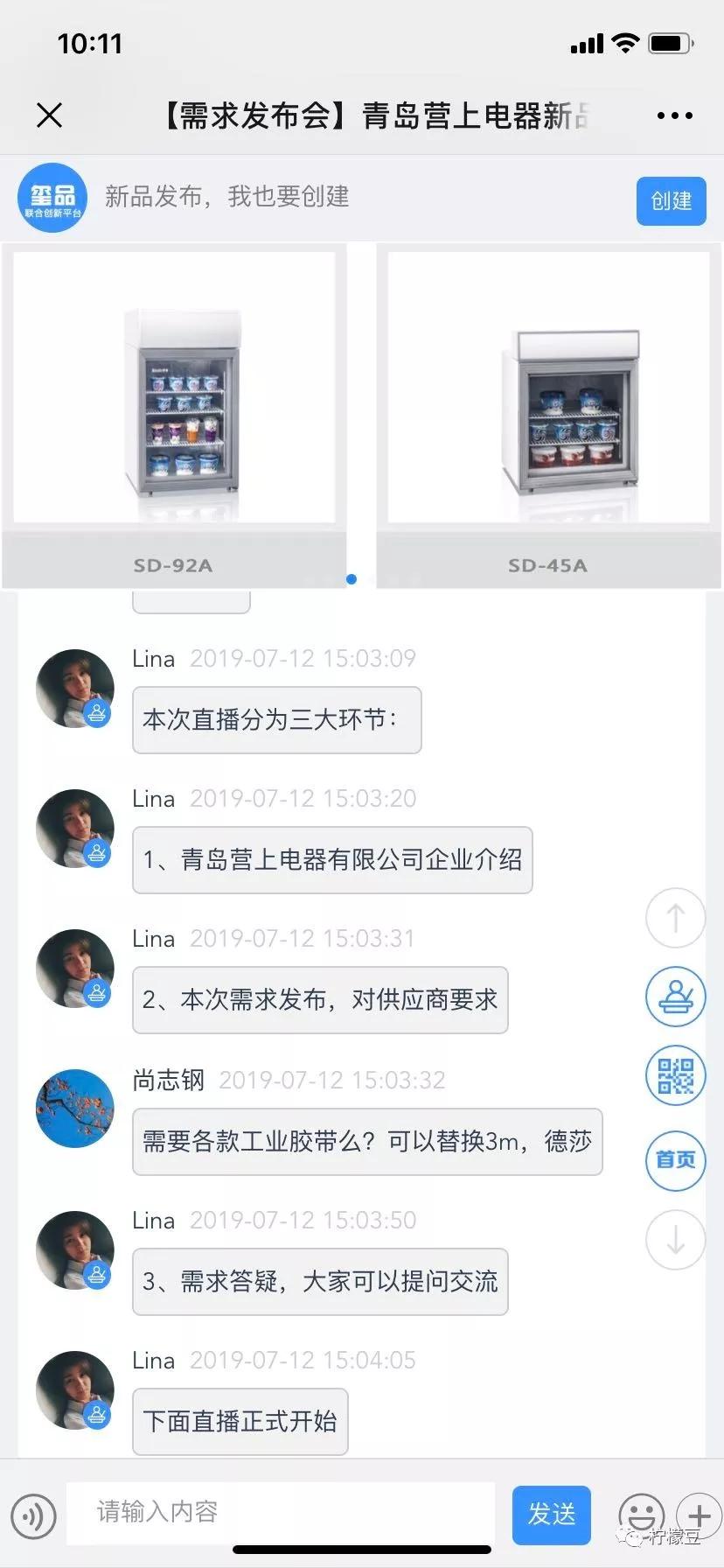724x1568 pixels.
Task: Jump to the bottom with the down arrow
Action: (x=675, y=1240)
